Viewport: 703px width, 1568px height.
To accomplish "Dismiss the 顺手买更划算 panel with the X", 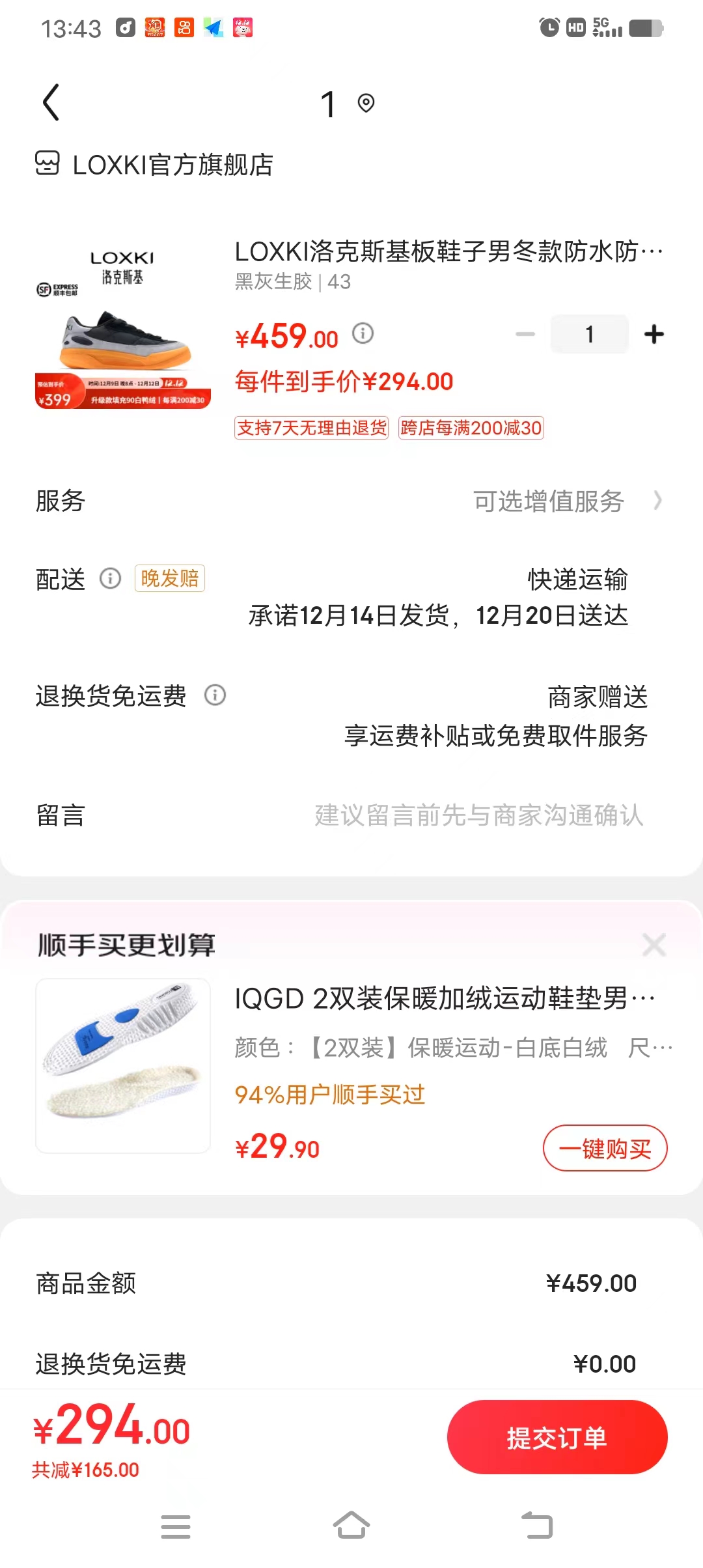I will [x=654, y=945].
